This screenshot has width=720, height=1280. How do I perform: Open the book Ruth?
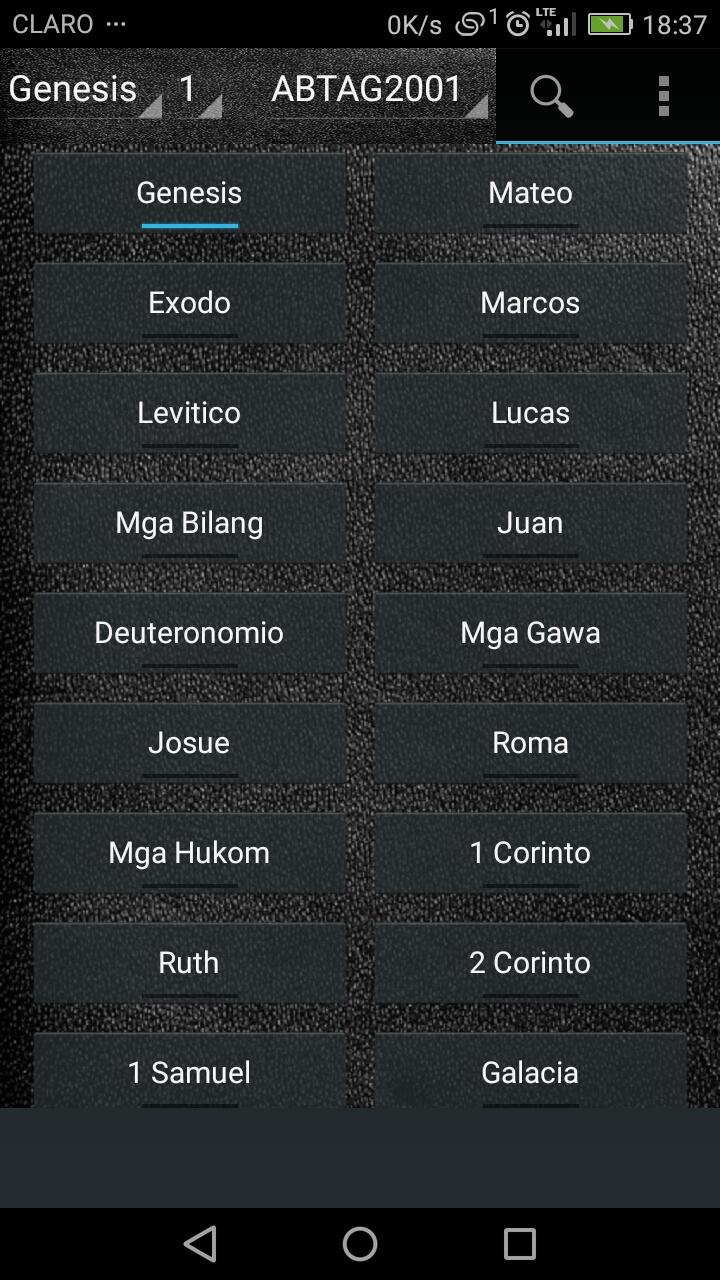point(189,963)
